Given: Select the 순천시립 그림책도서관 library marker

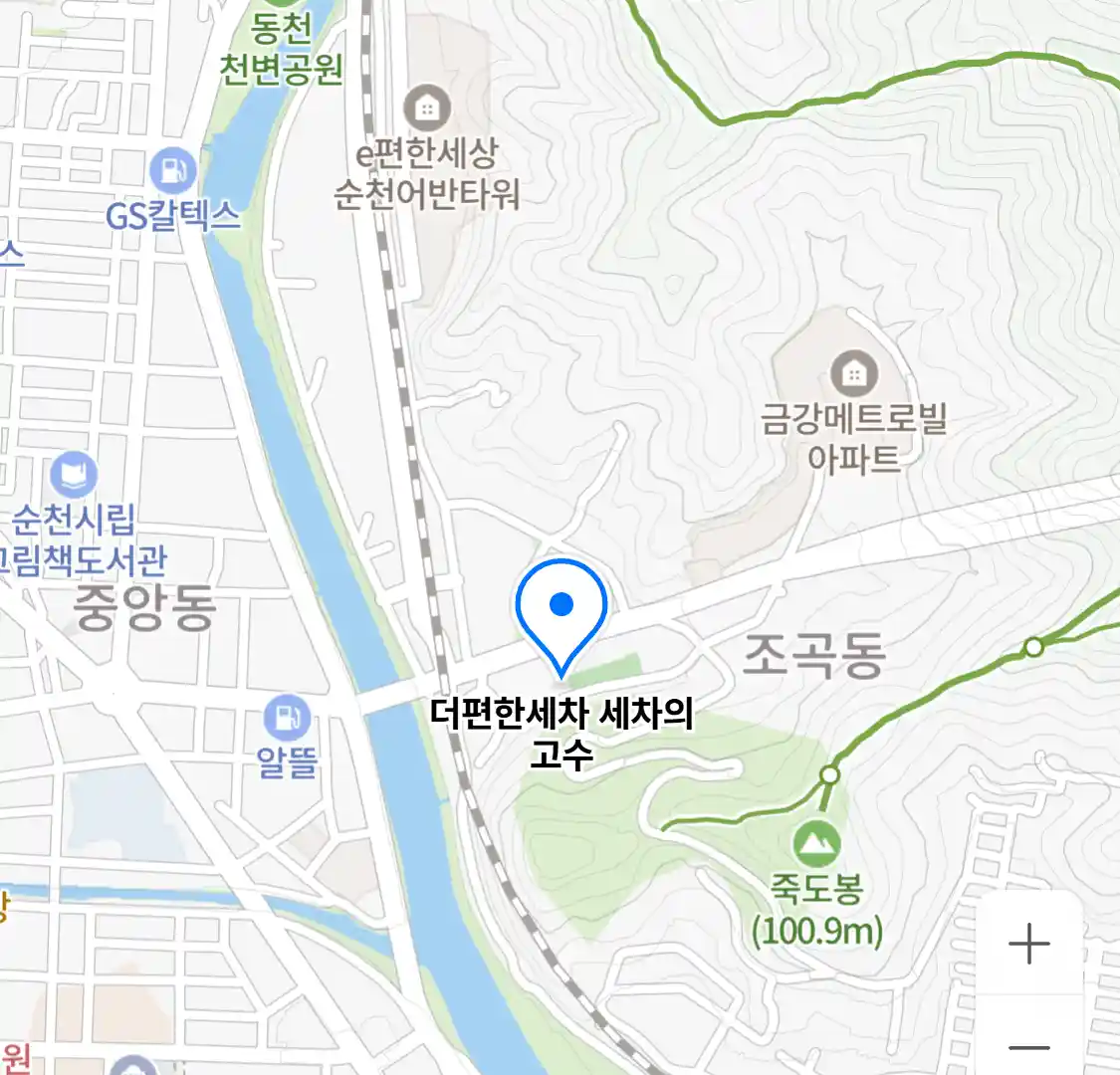Looking at the screenshot, I should tap(74, 474).
